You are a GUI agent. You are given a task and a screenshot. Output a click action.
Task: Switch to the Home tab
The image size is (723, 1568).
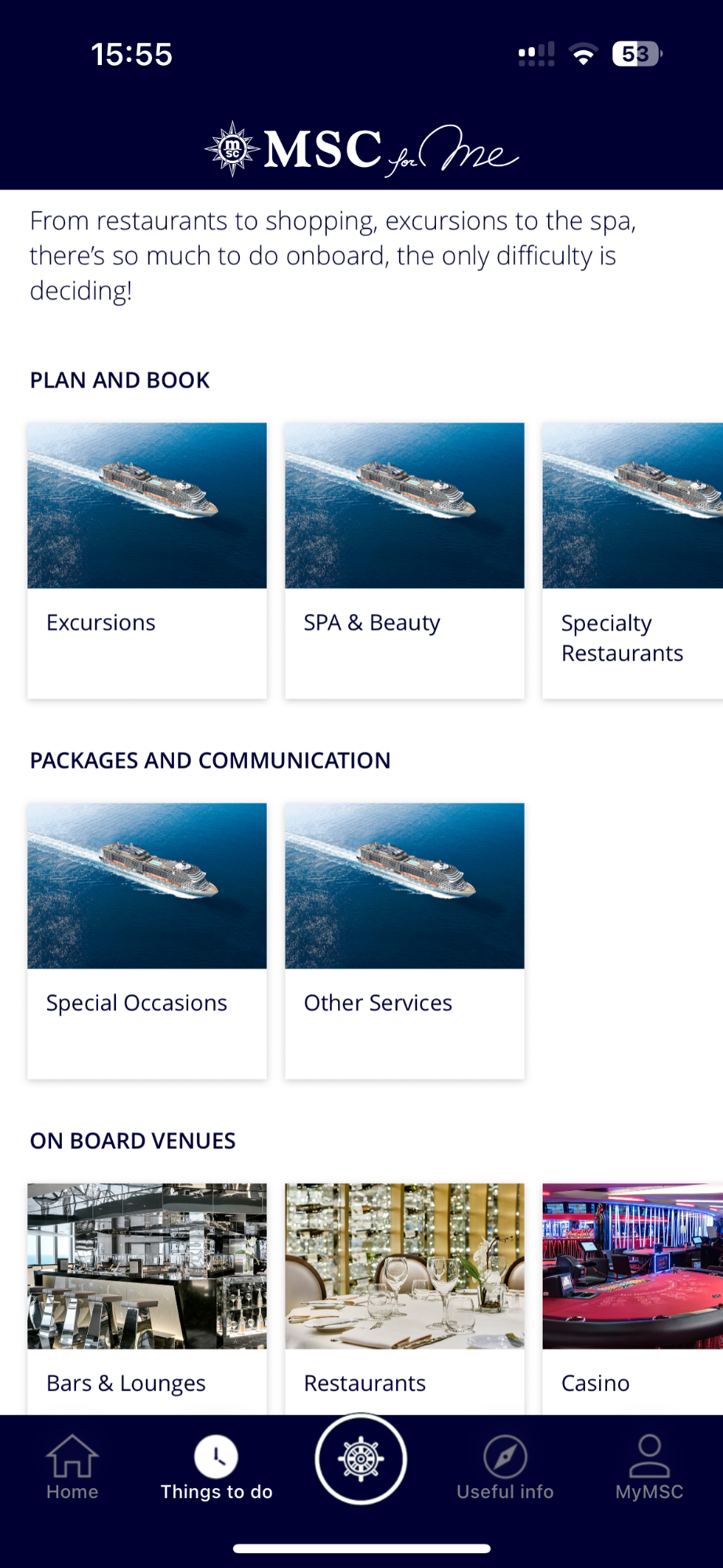pyautogui.click(x=72, y=1468)
